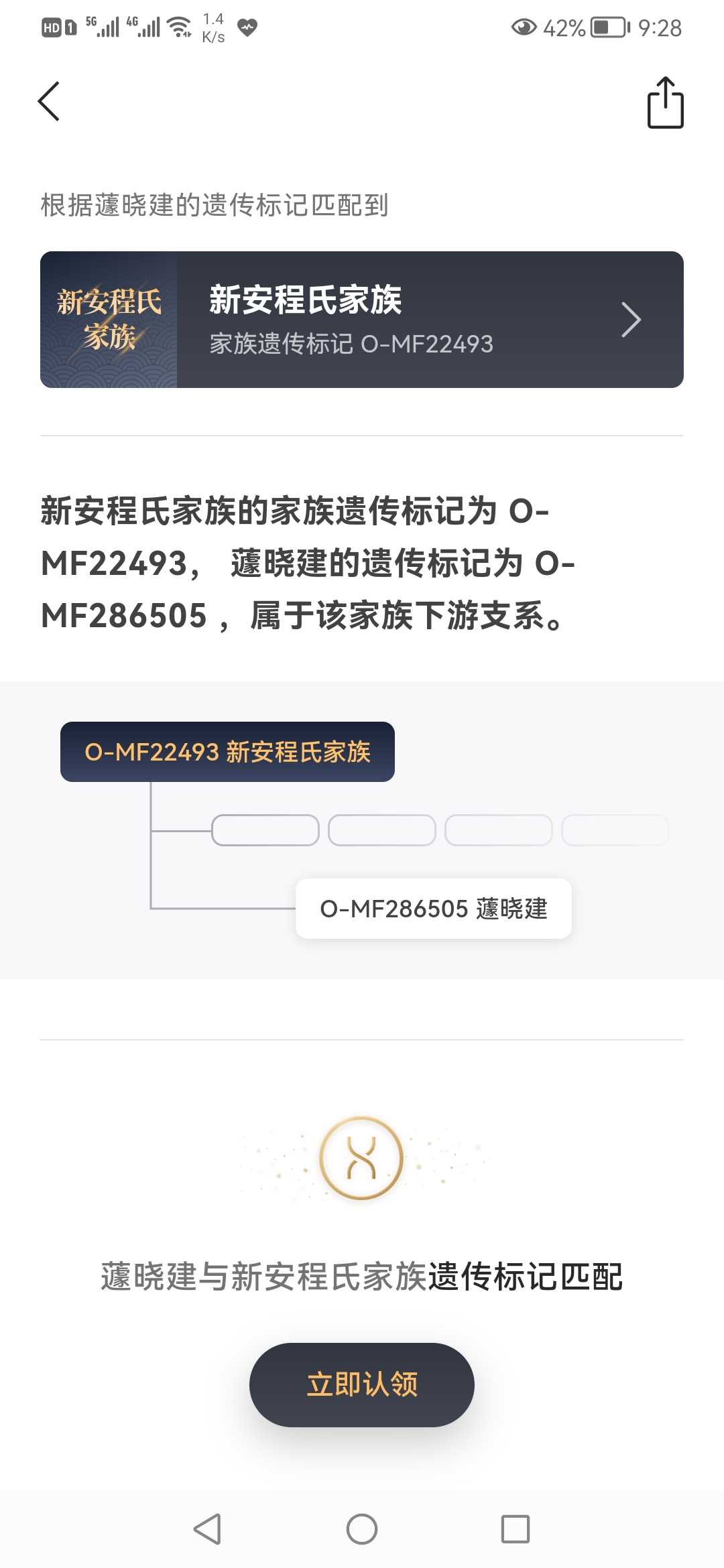The image size is (724, 1568).
Task: Open the recent apps view
Action: [x=515, y=1529]
